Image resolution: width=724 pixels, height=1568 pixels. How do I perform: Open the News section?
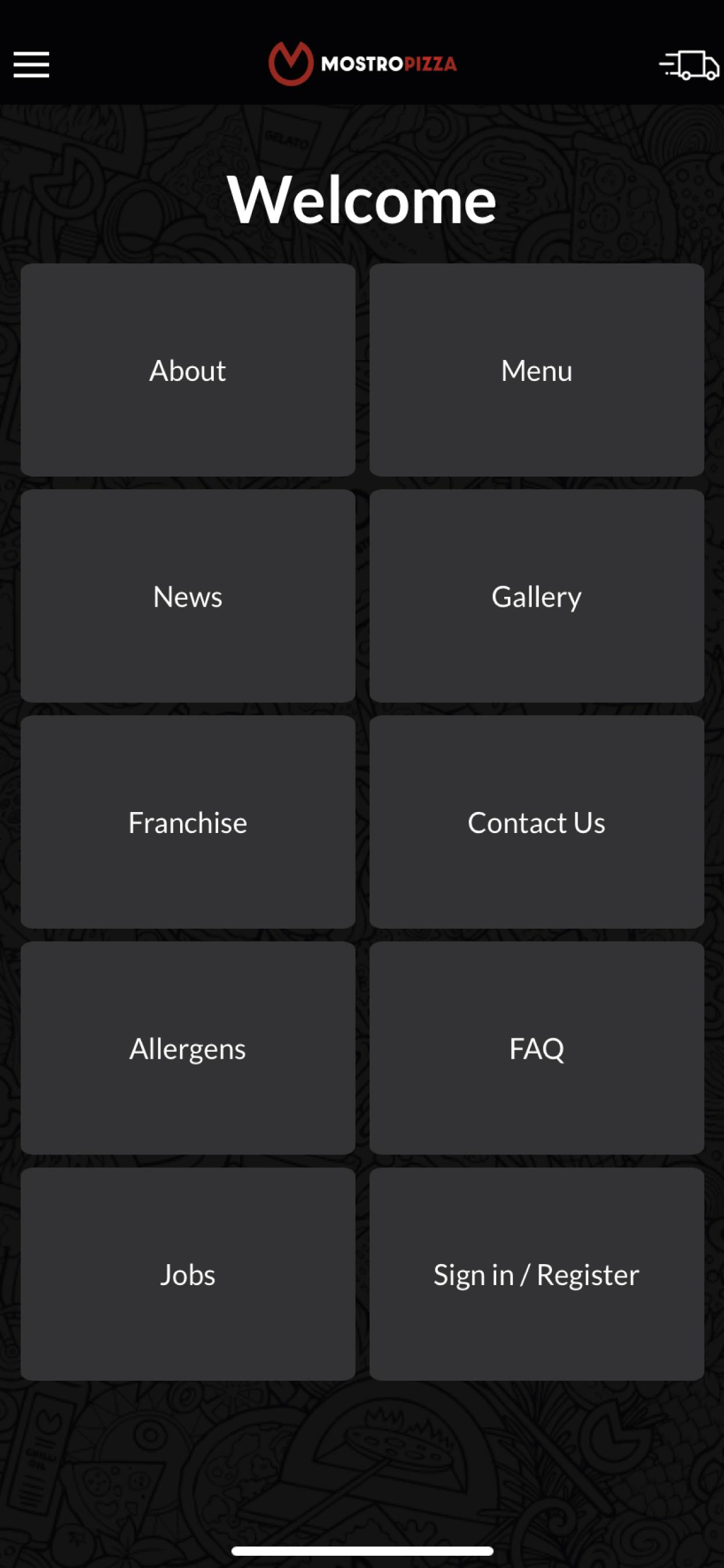[x=187, y=596]
